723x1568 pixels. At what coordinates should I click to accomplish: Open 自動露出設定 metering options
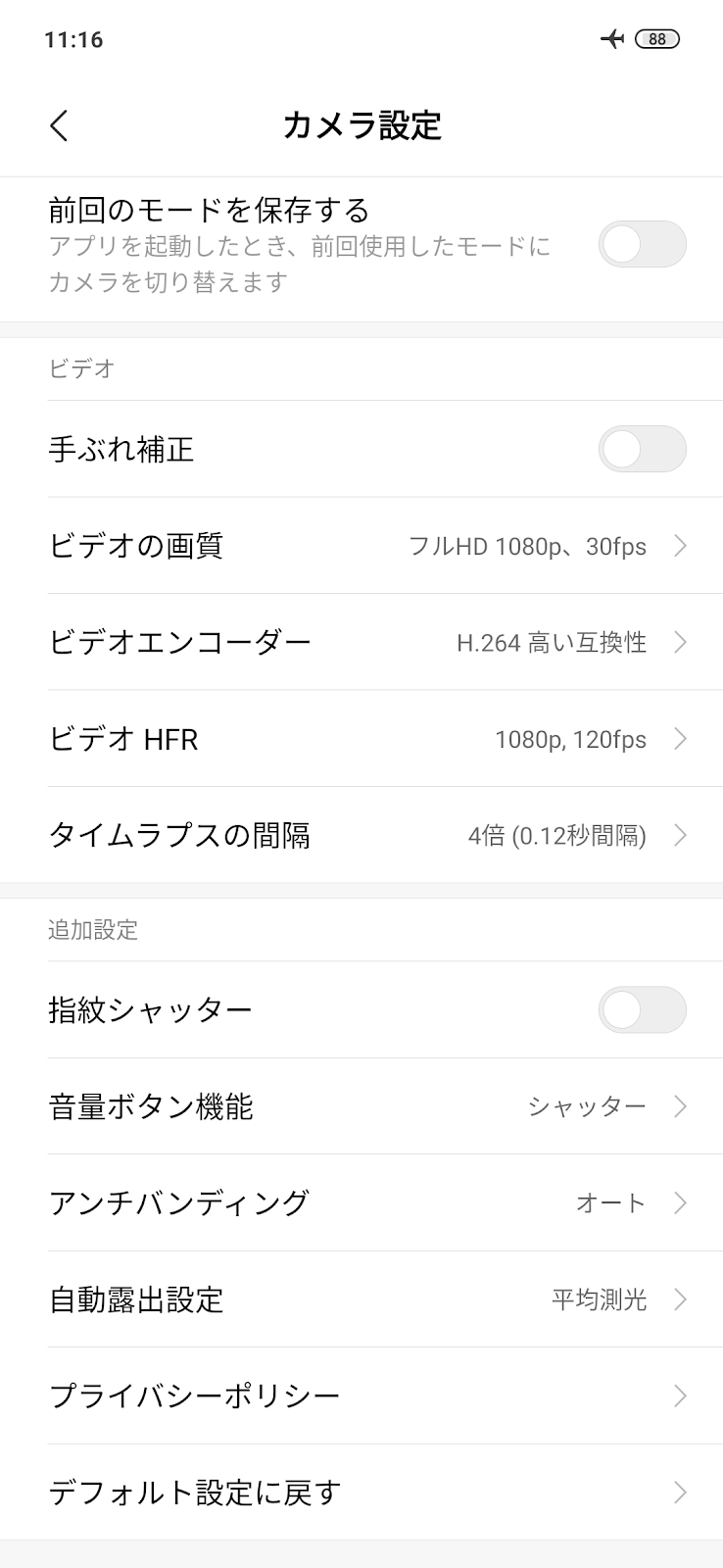[x=361, y=1299]
